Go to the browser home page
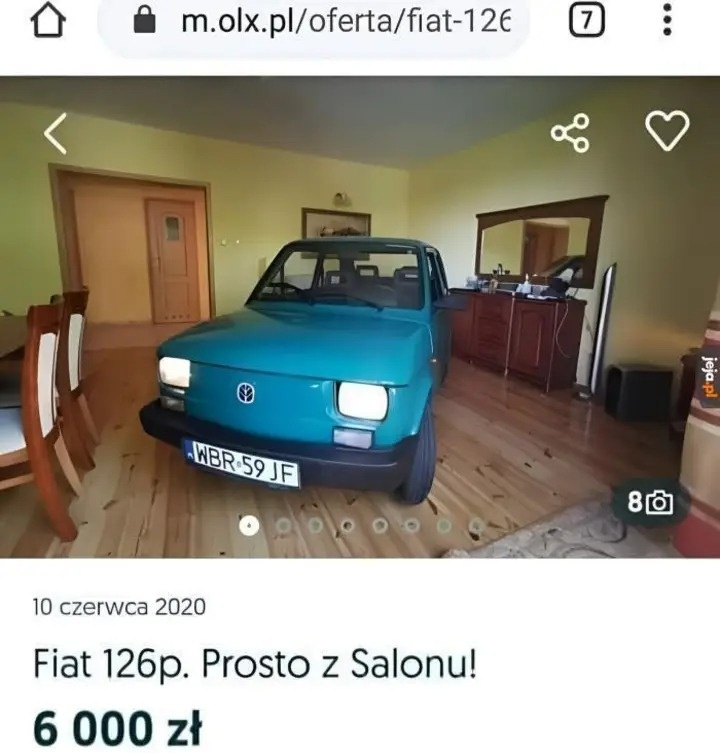 point(48,24)
